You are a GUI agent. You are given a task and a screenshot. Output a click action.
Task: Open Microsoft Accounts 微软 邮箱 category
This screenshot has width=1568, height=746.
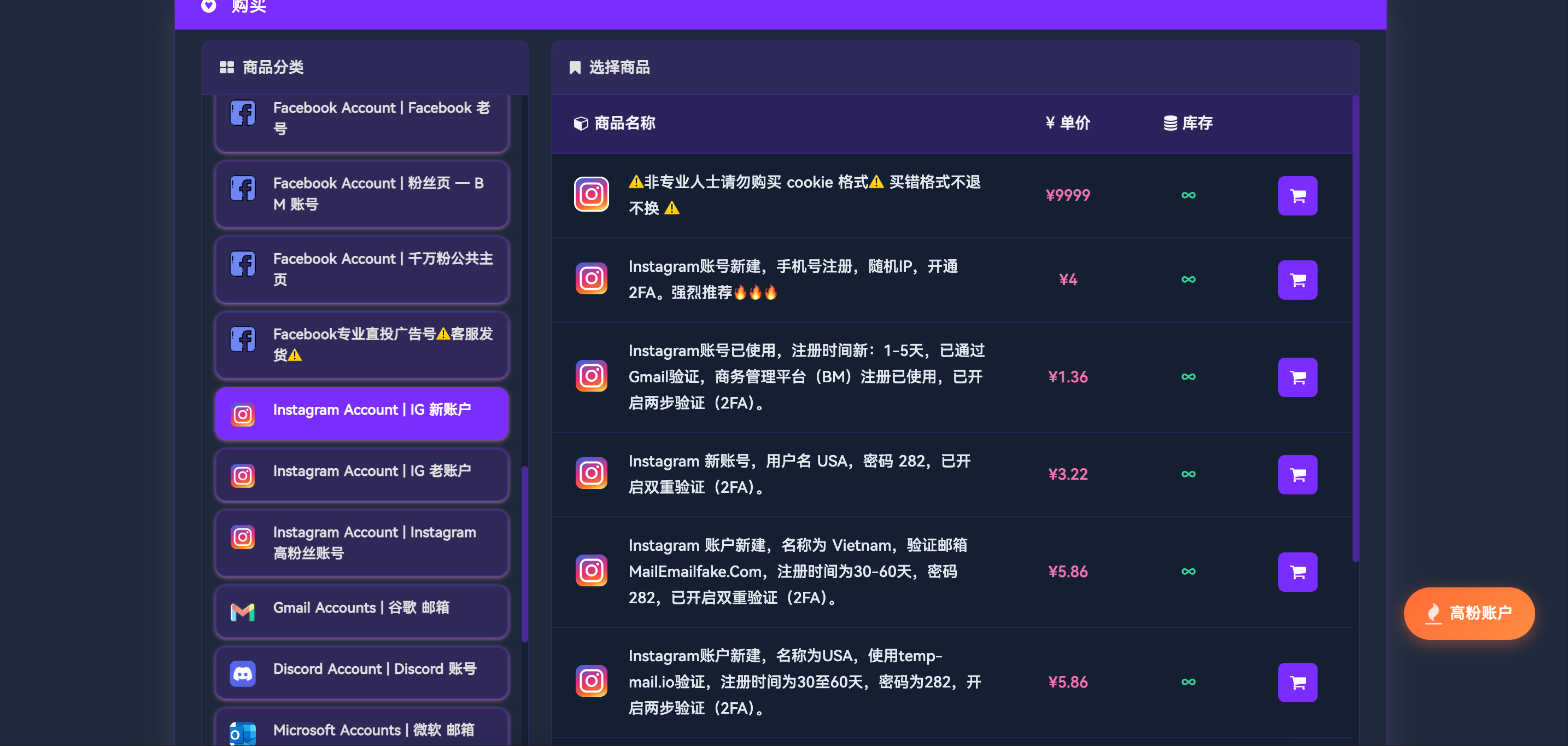point(361,728)
